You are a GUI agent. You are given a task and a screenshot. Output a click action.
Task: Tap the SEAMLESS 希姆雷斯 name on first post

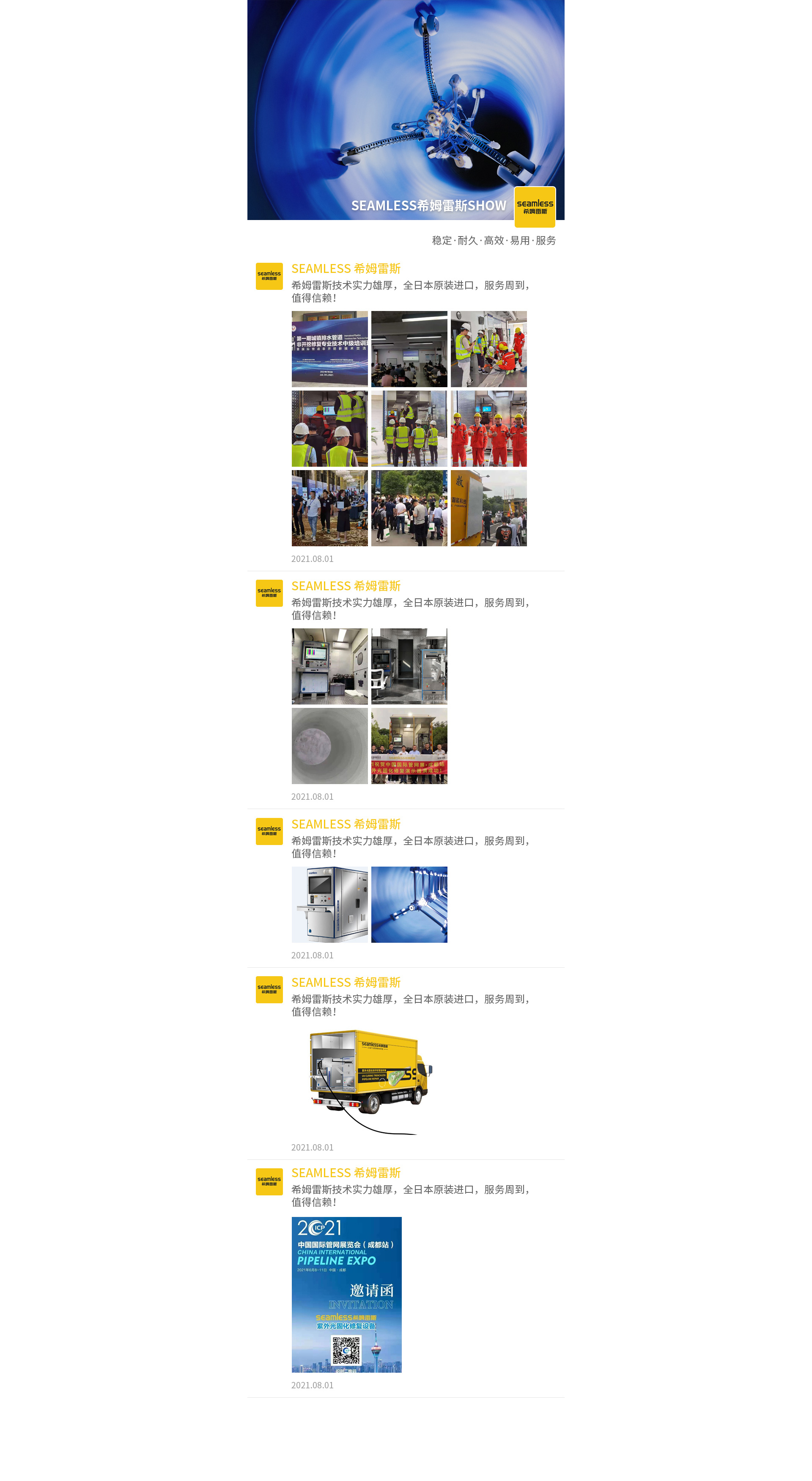point(346,269)
